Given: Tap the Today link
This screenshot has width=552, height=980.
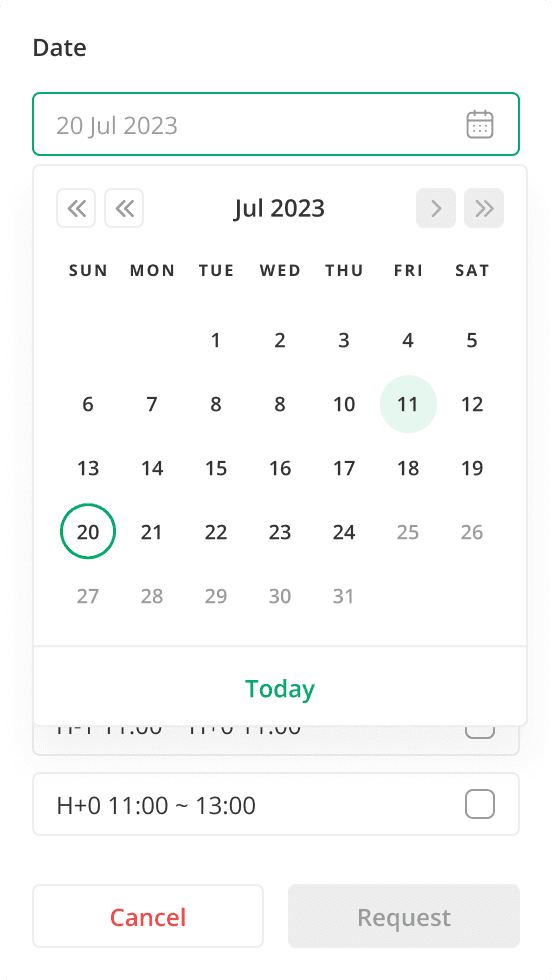Looking at the screenshot, I should (x=279, y=688).
